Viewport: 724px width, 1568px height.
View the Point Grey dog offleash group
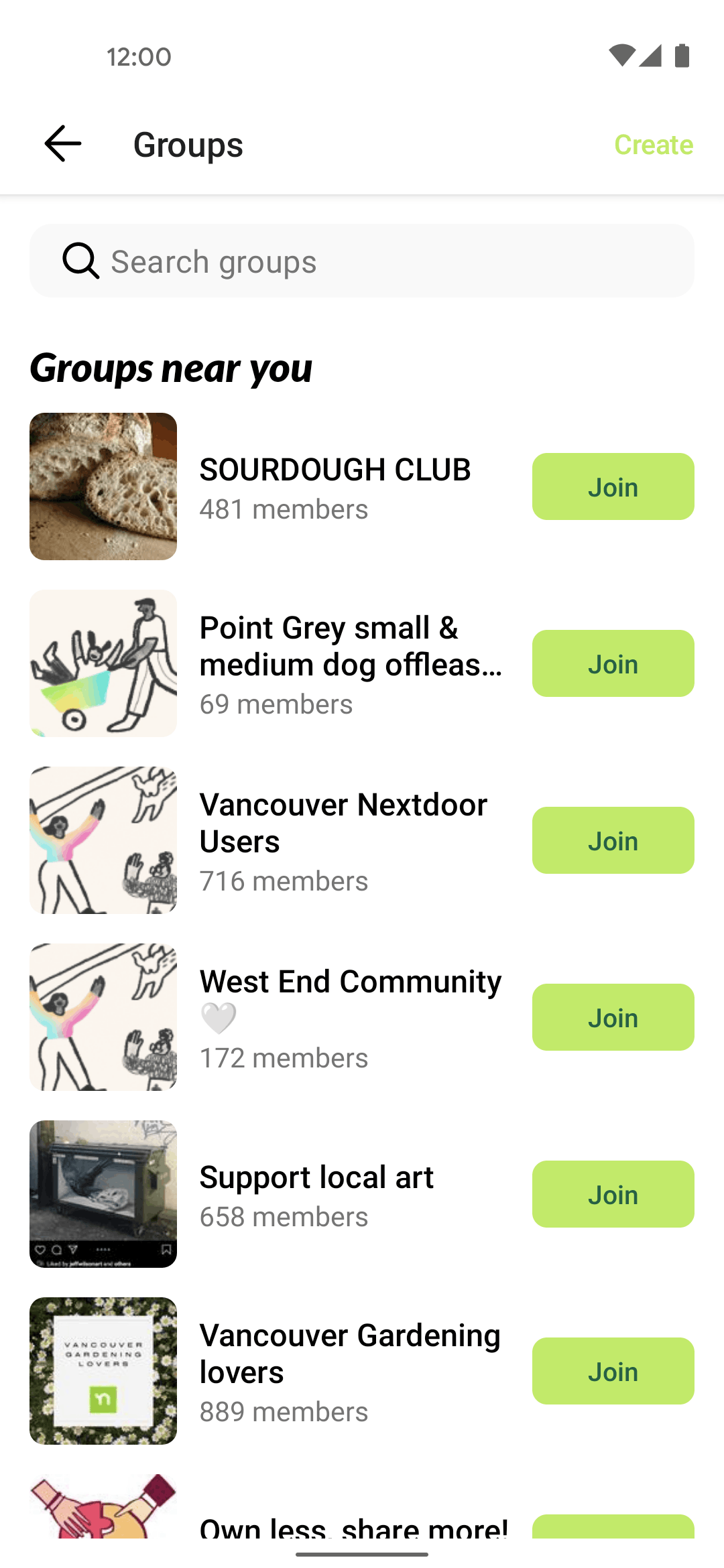point(350,647)
